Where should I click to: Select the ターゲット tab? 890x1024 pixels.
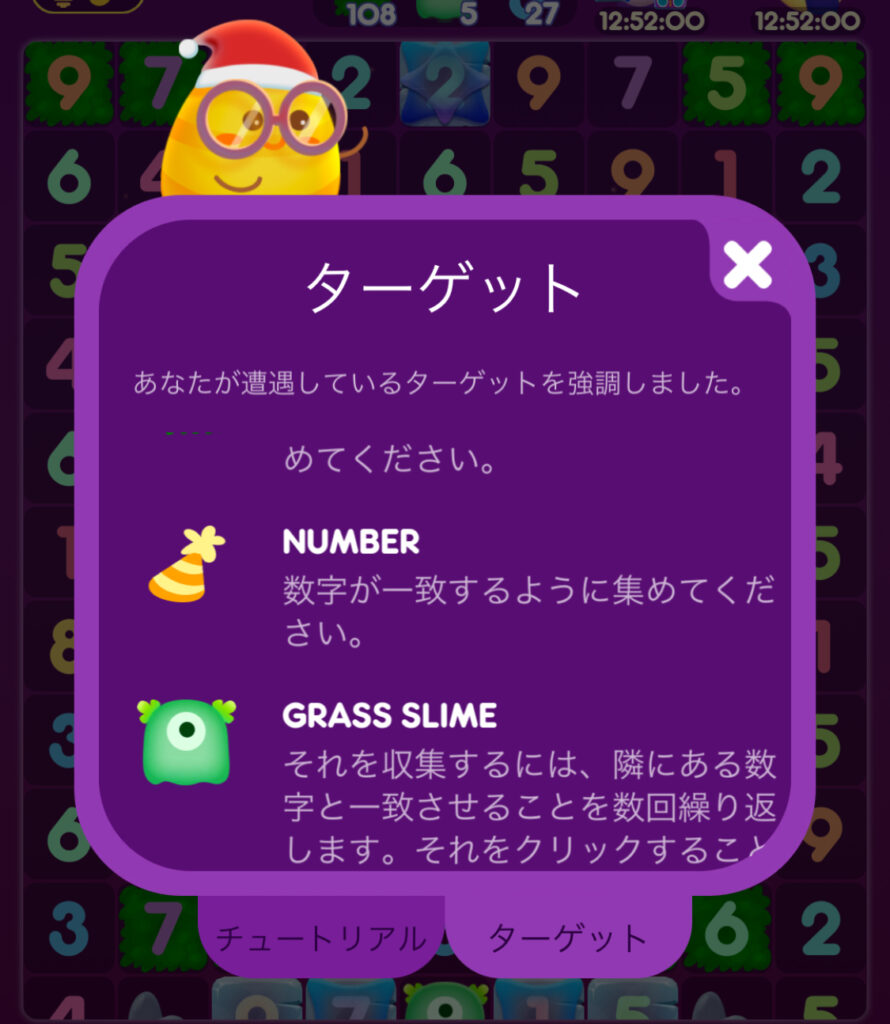coord(567,938)
